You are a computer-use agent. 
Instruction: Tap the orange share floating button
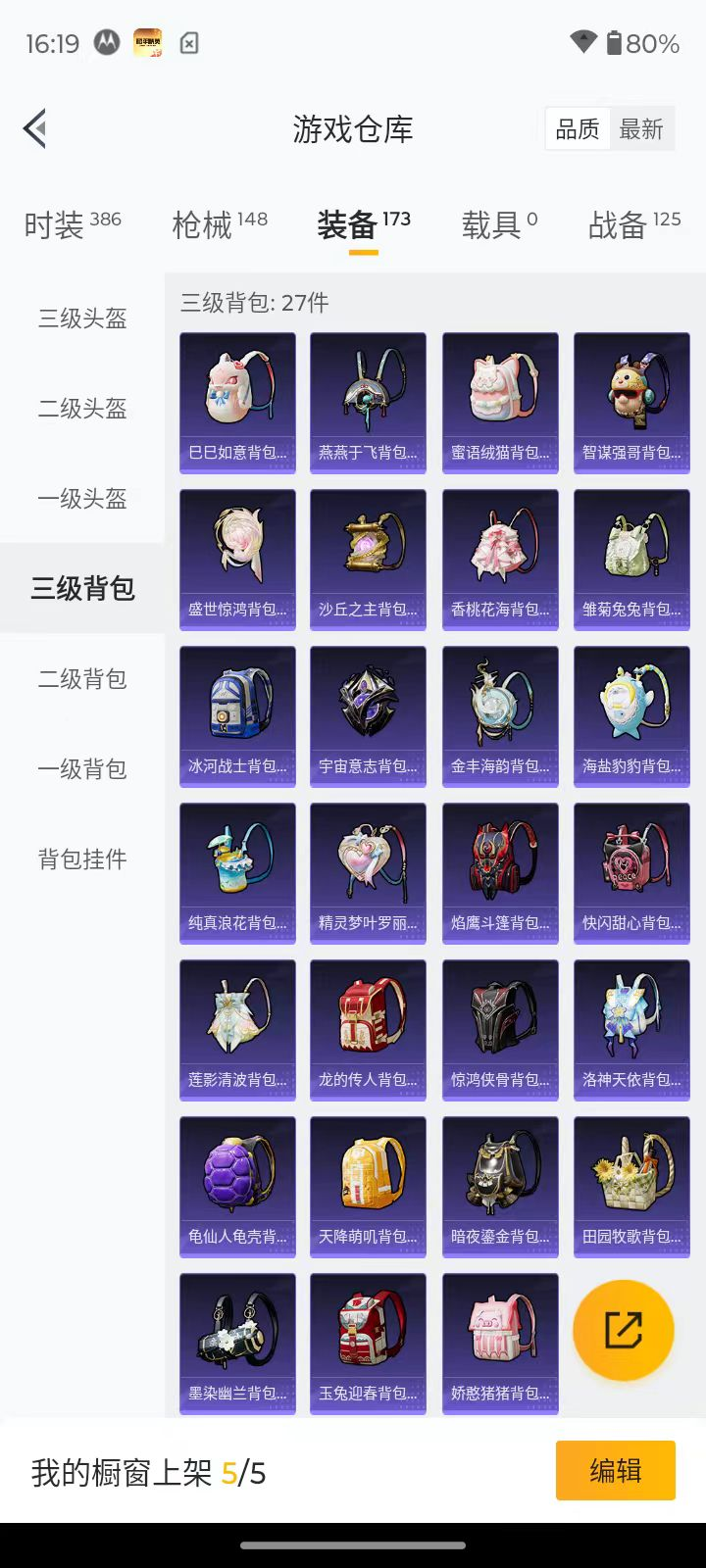click(624, 1330)
